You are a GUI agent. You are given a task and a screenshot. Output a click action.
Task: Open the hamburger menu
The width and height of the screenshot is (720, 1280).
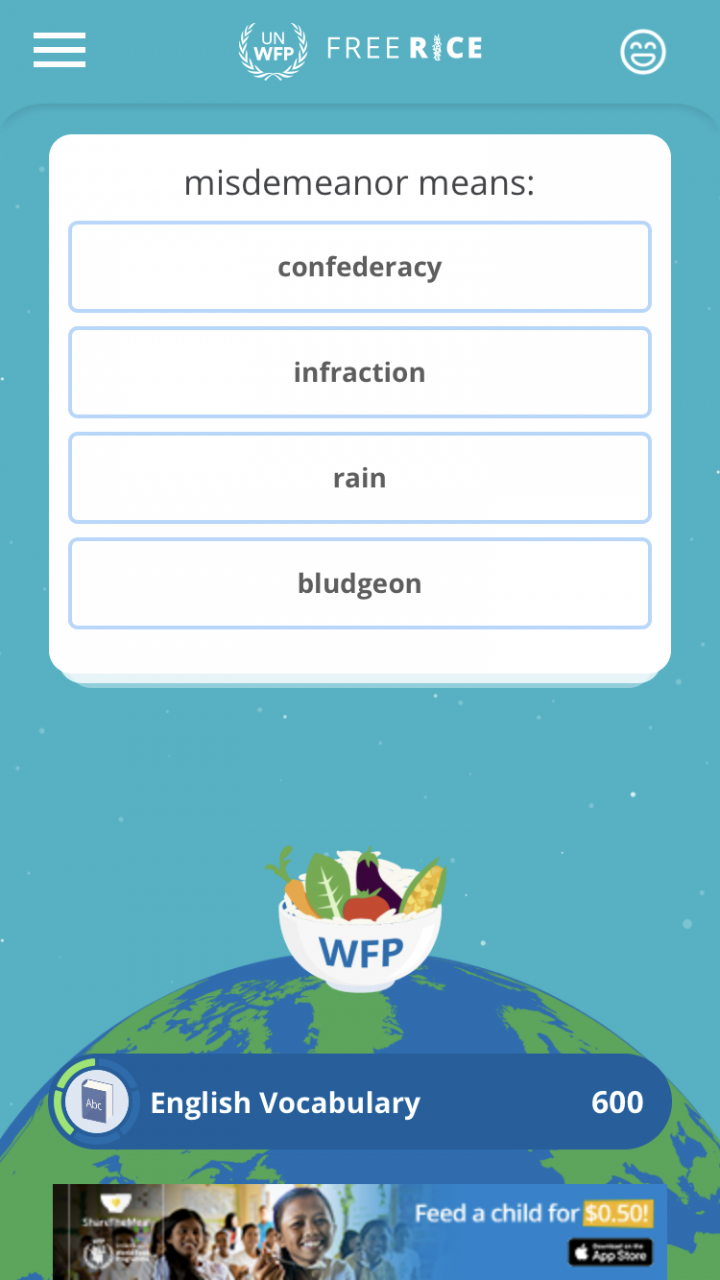(59, 50)
